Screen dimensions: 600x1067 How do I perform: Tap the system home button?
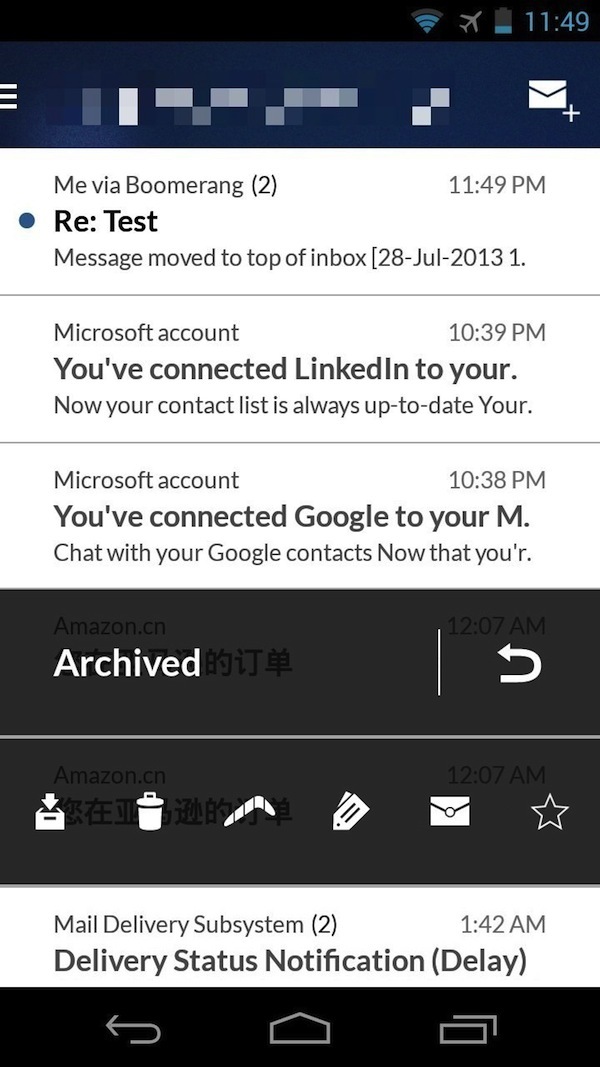click(300, 1028)
